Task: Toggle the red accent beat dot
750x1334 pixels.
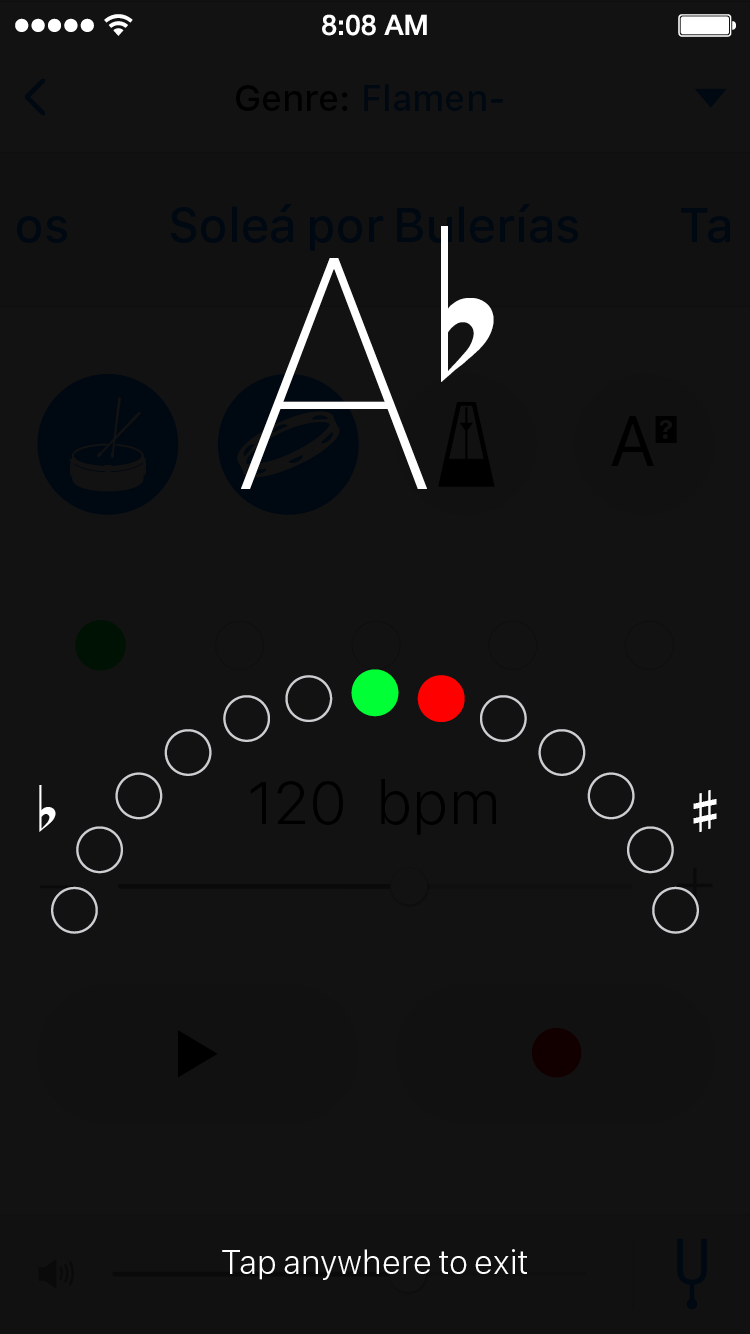Action: click(441, 699)
